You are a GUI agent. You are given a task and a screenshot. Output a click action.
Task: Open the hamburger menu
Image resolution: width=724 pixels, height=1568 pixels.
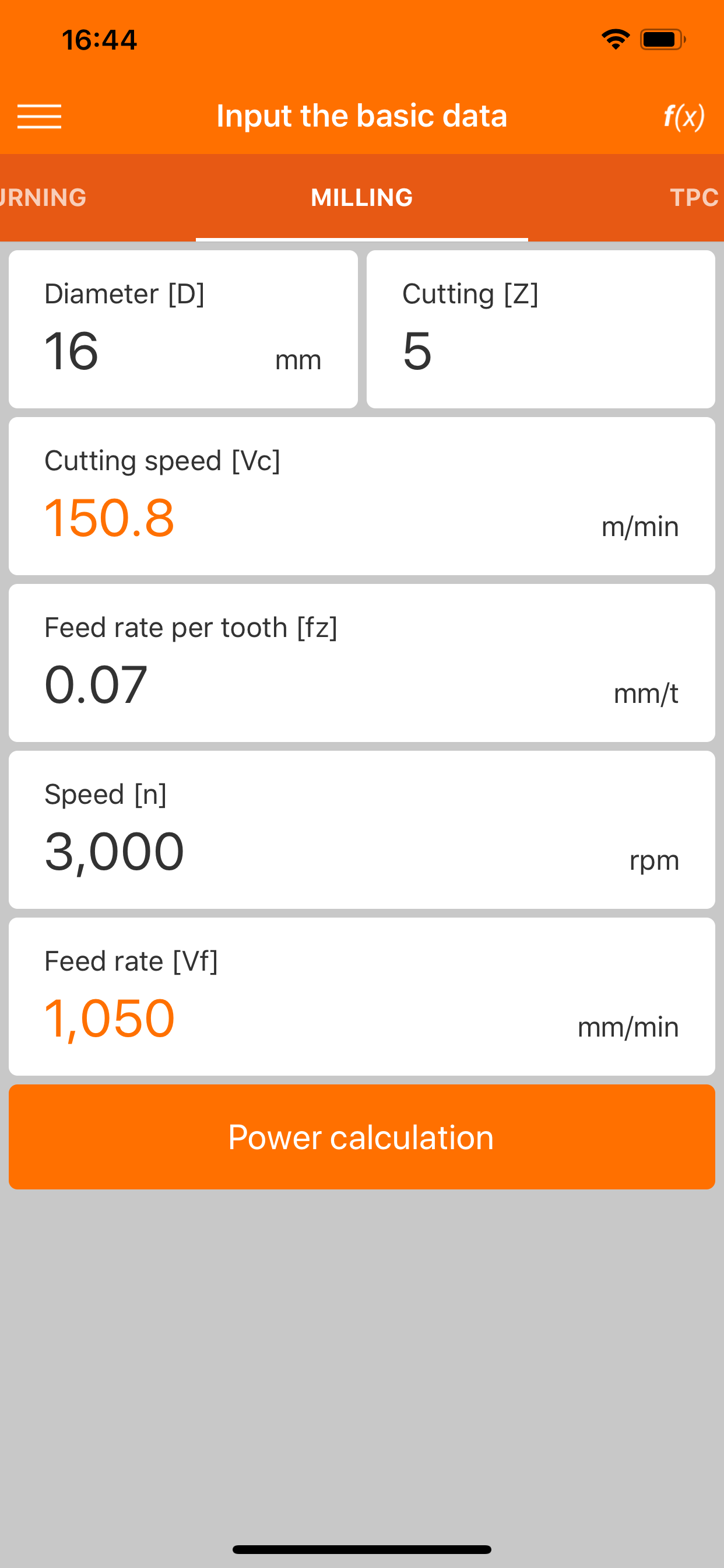(40, 116)
